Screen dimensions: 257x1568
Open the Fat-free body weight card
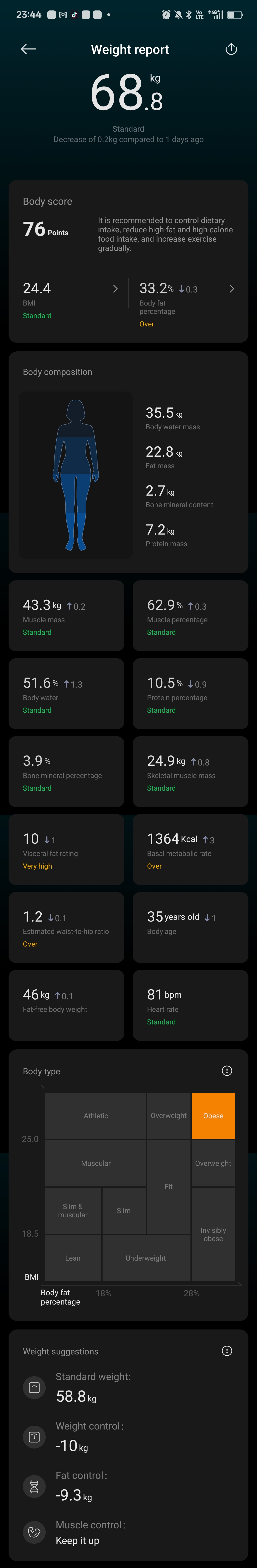pyautogui.click(x=66, y=1005)
